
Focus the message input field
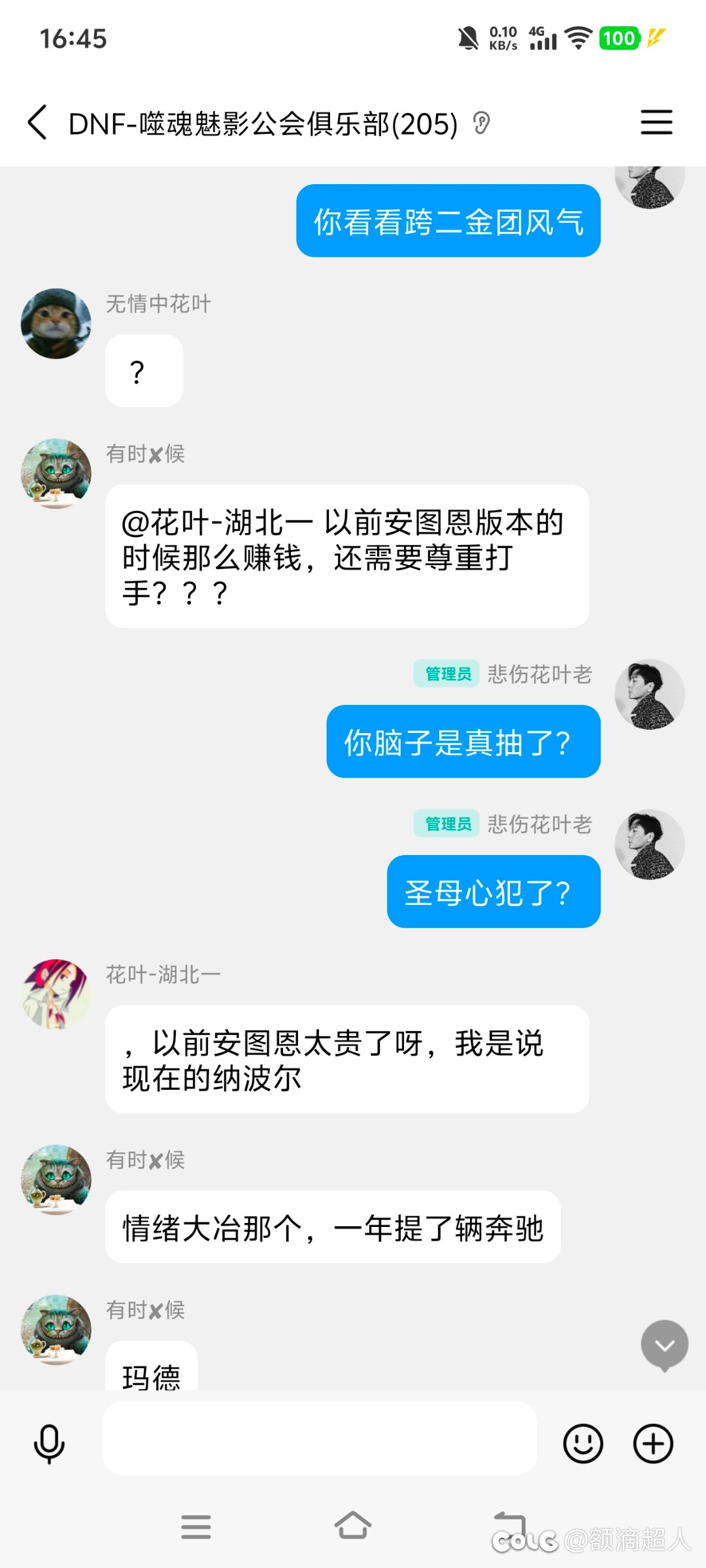coord(320,1437)
